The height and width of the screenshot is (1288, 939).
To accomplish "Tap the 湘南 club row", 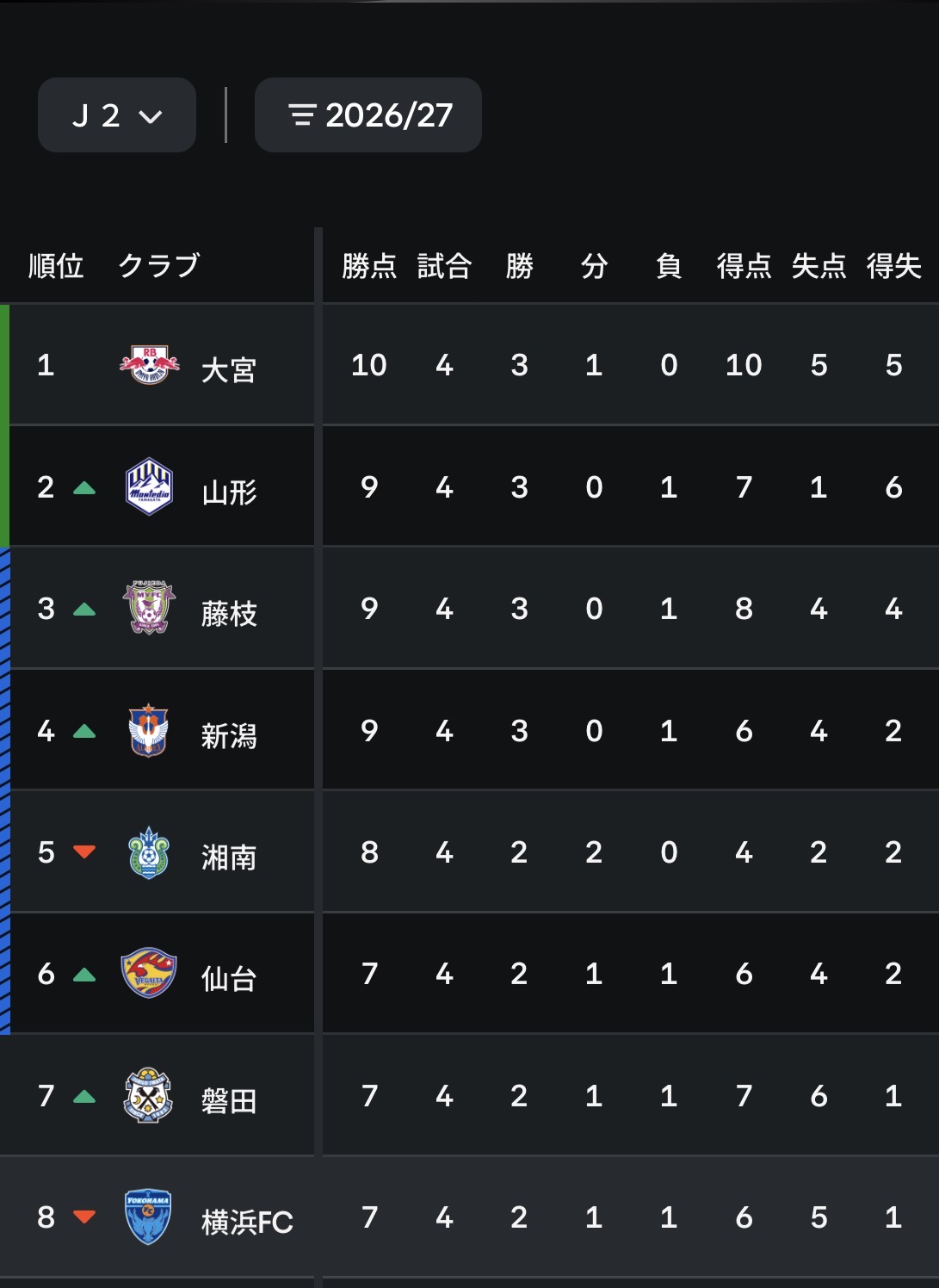I will [x=469, y=851].
